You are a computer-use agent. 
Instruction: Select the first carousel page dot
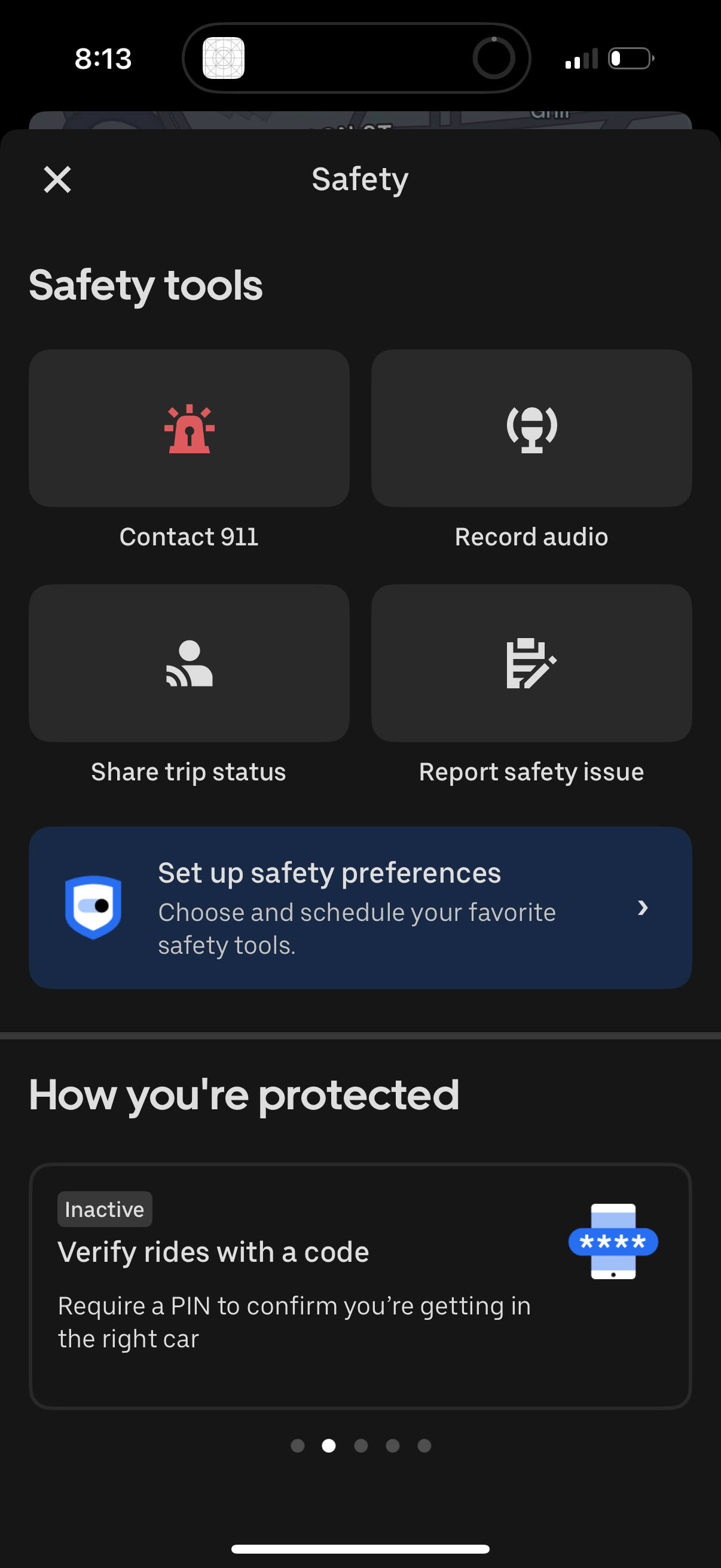click(x=297, y=1445)
